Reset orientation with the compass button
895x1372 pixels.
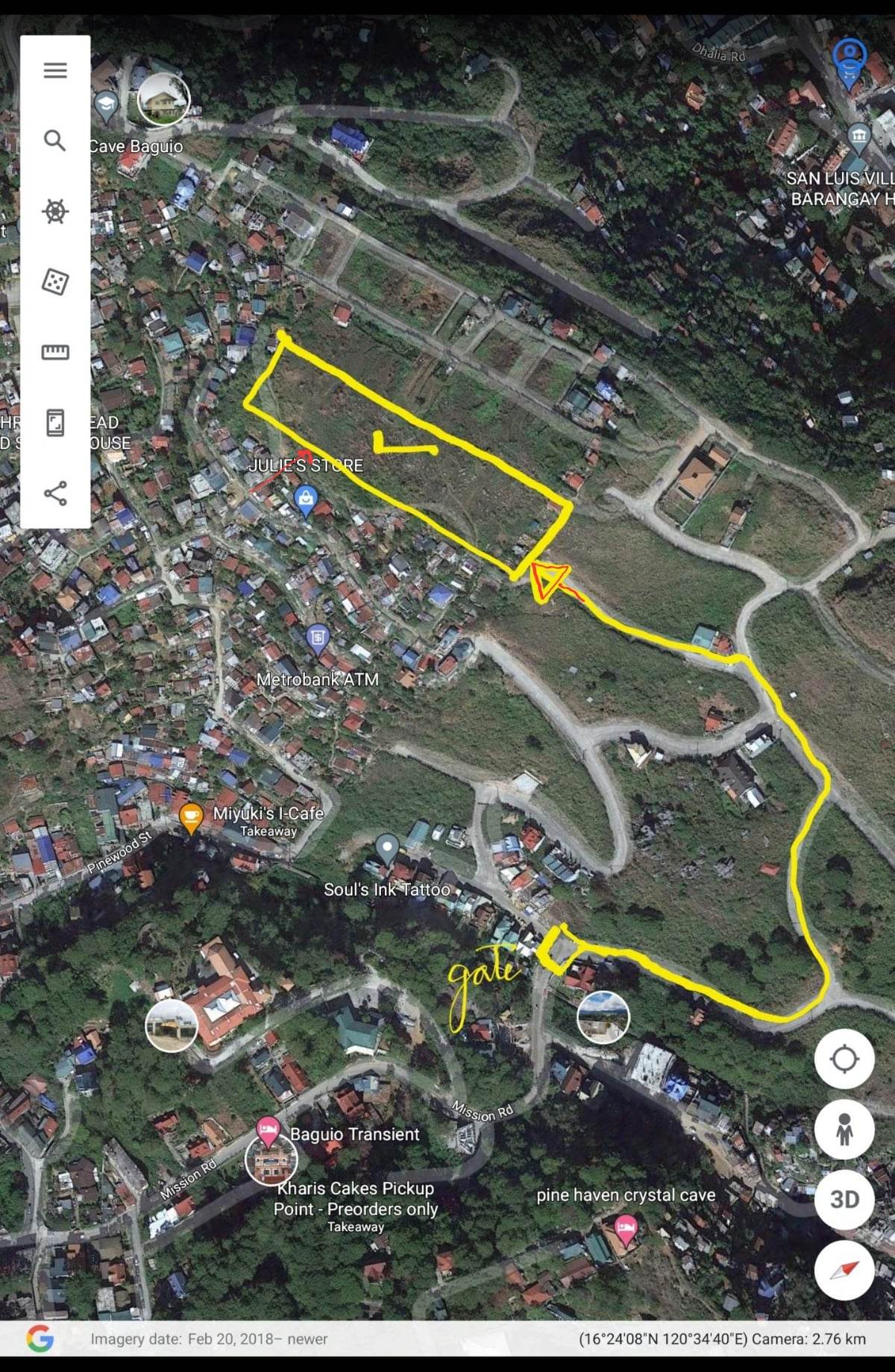point(844,1270)
